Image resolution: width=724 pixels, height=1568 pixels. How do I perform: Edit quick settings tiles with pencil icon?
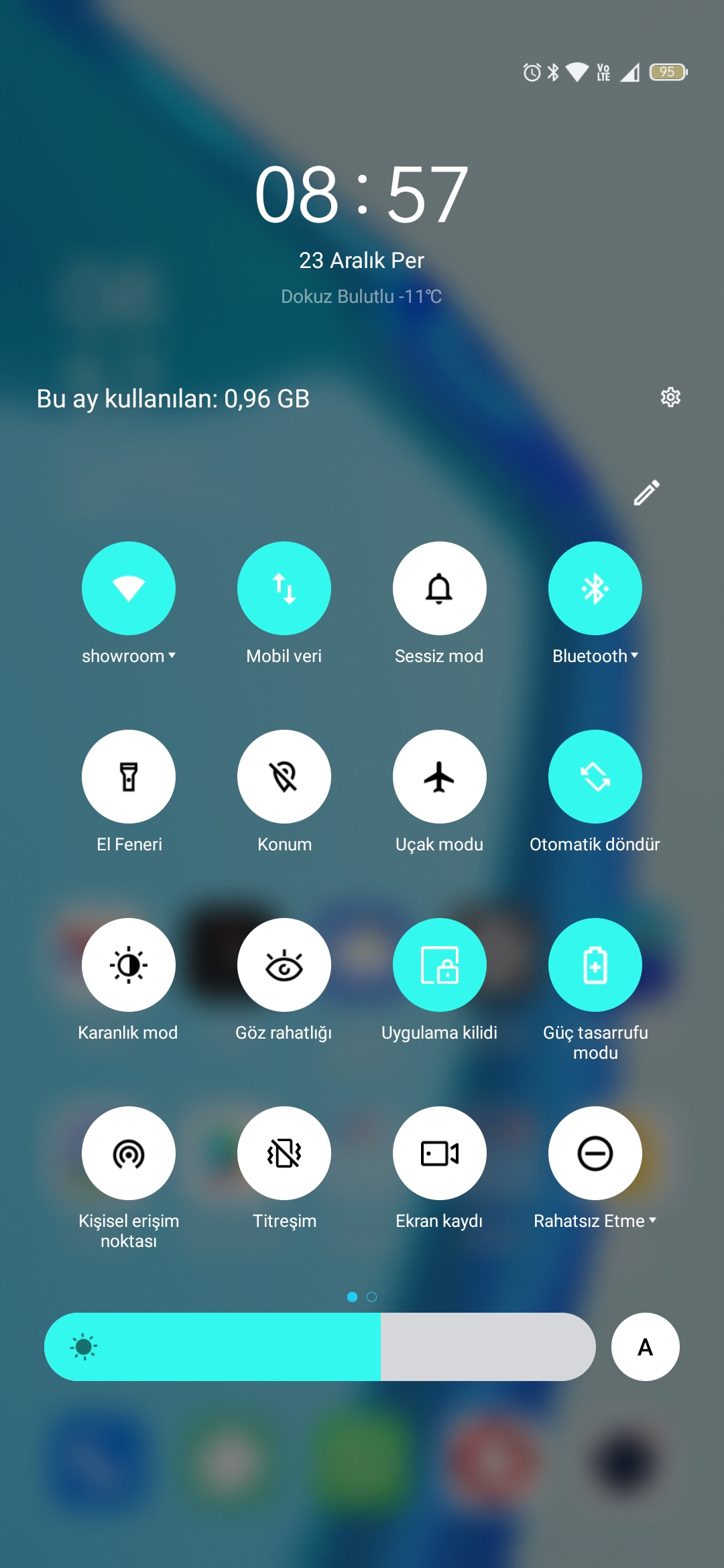pyautogui.click(x=647, y=493)
